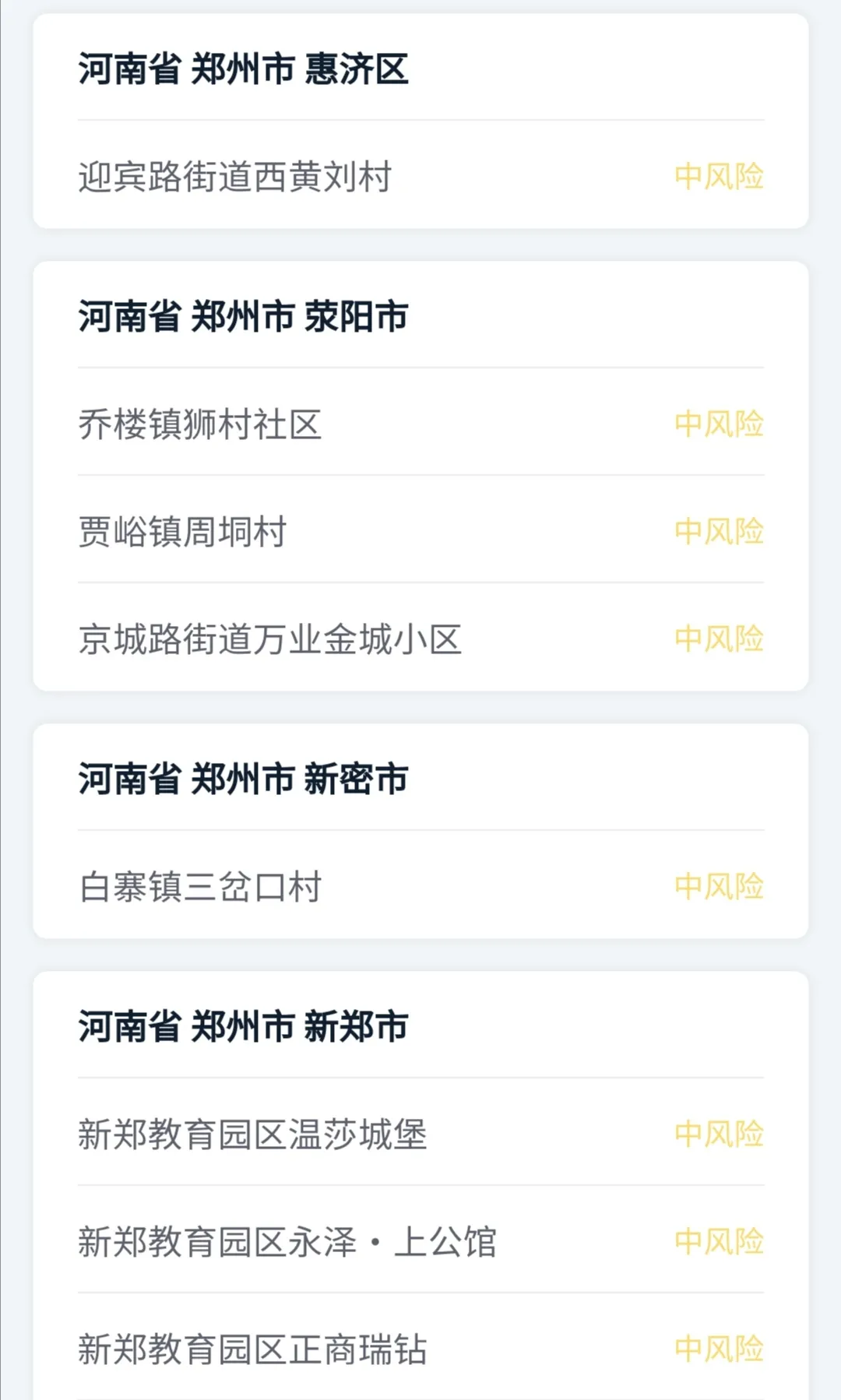Open the 河南省 郑州市 新密市 section header
The width and height of the screenshot is (841, 1400).
pos(243,779)
